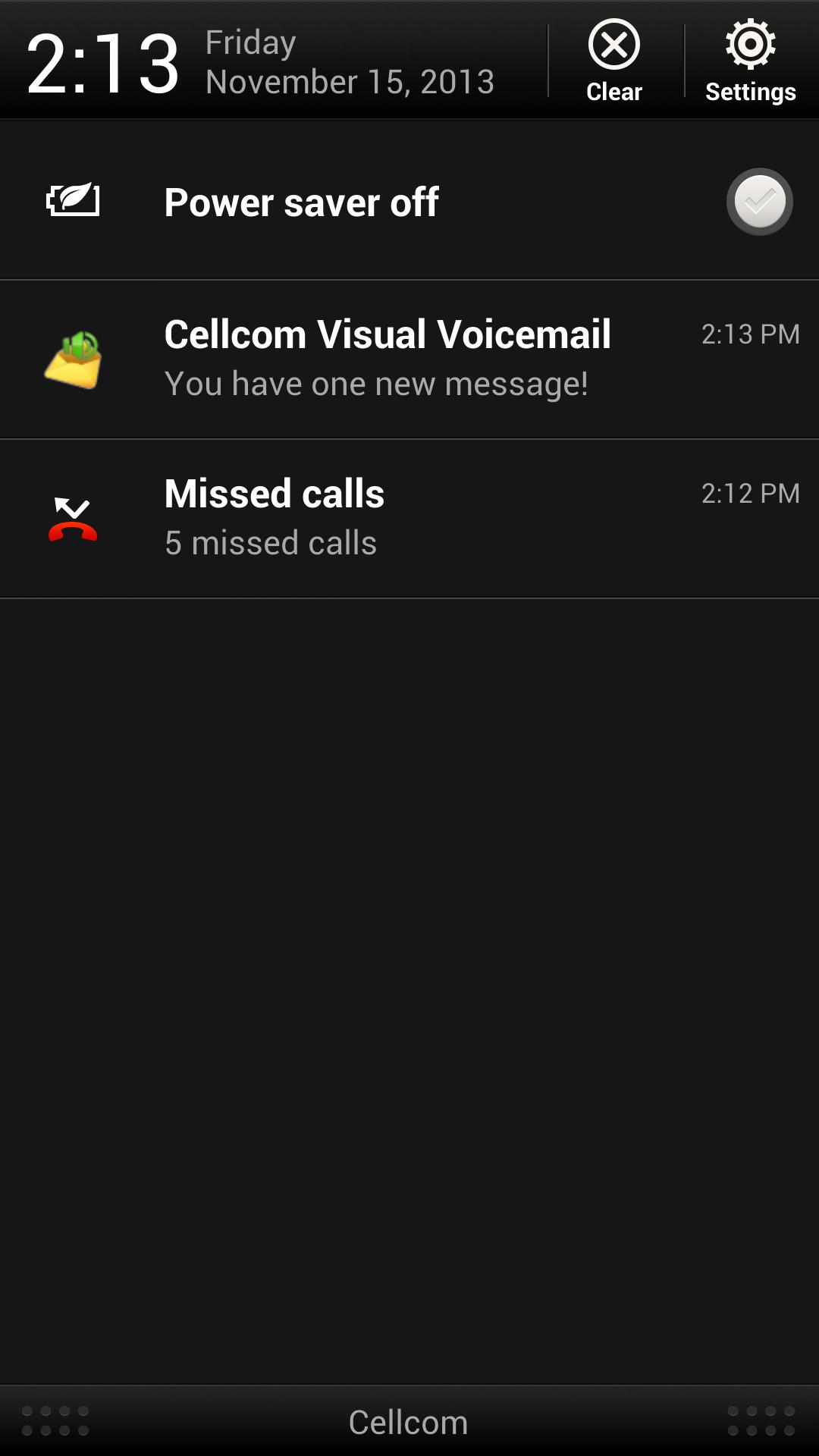Viewport: 819px width, 1456px height.
Task: Tap the Clear button label
Action: [x=613, y=93]
